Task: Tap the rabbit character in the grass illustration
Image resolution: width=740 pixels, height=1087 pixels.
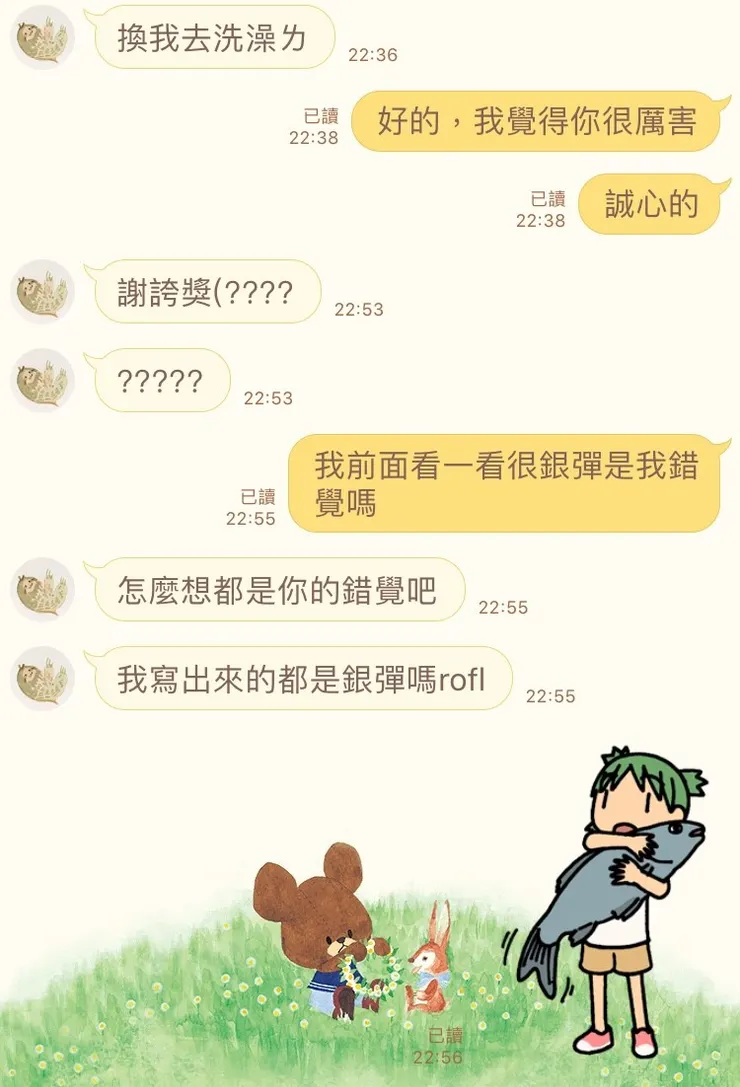Action: (x=430, y=960)
